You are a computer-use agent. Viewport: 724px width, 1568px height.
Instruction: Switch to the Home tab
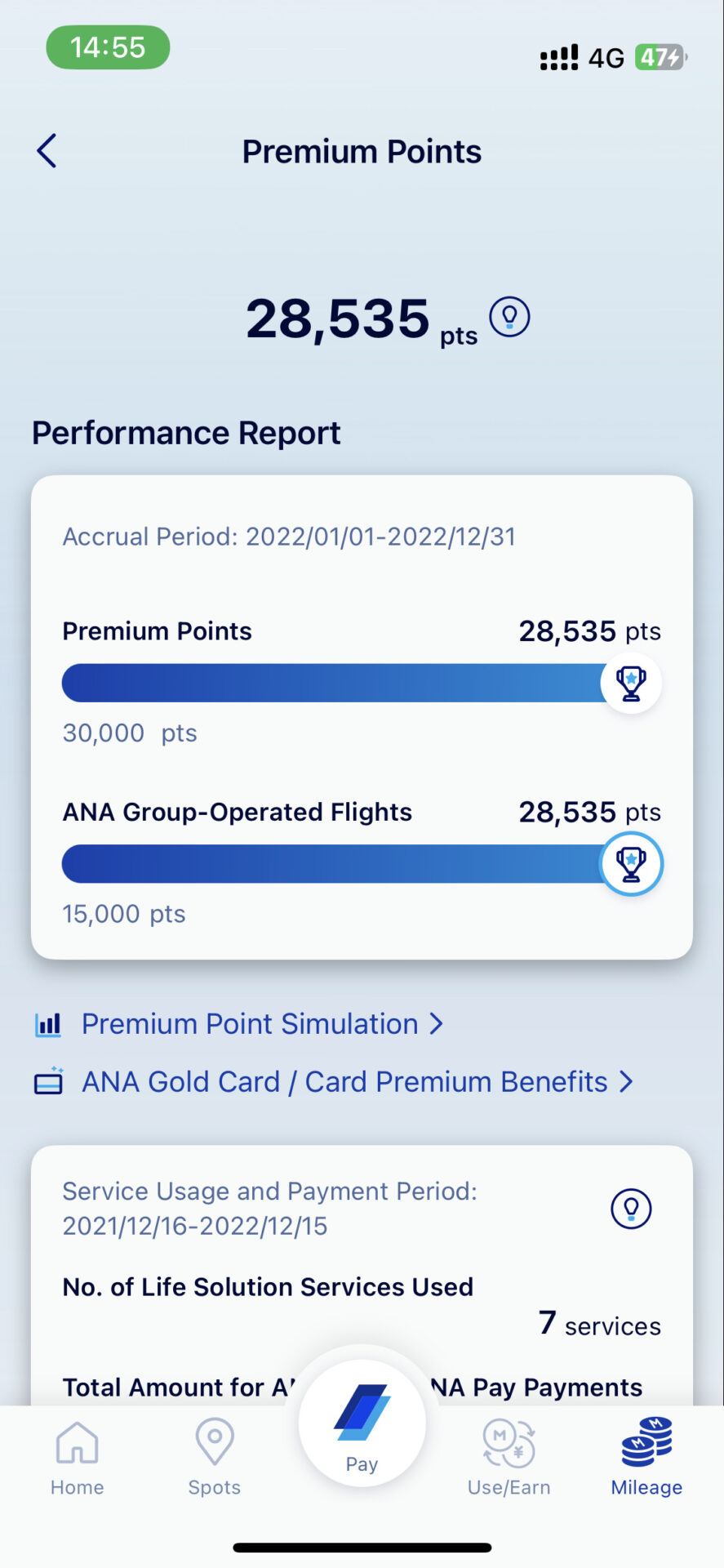tap(77, 1459)
